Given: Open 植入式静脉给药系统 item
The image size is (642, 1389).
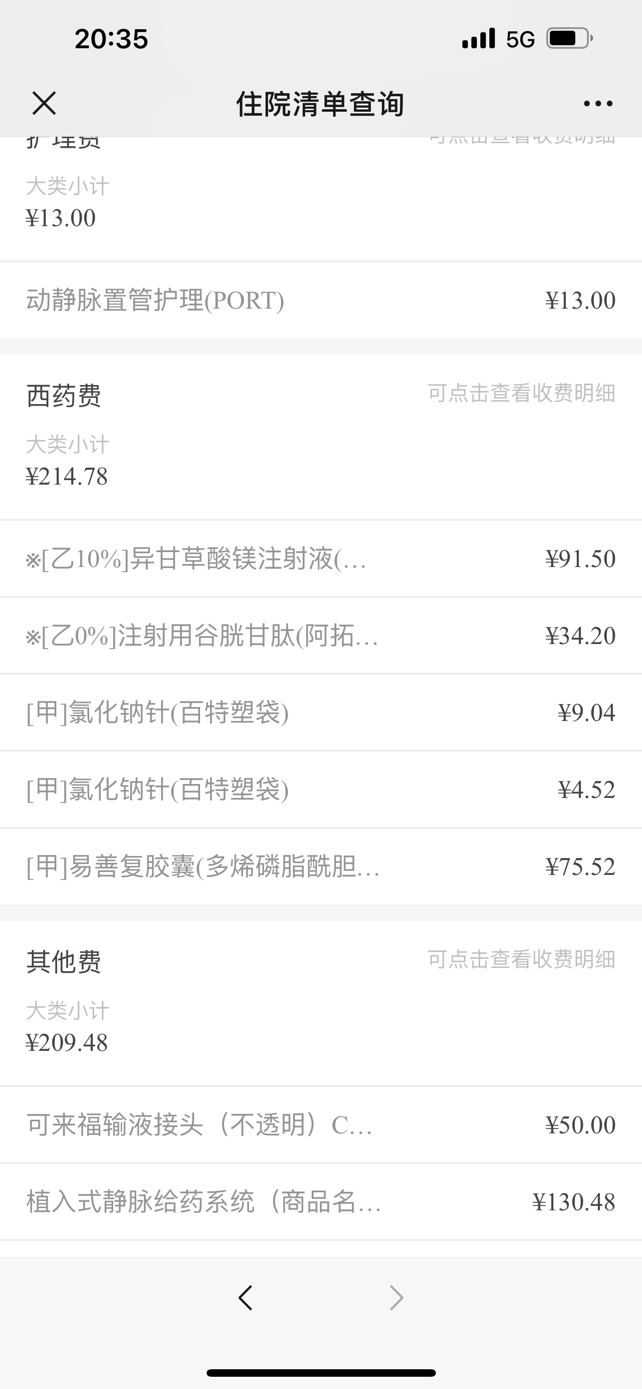Looking at the screenshot, I should pyautogui.click(x=321, y=1202).
